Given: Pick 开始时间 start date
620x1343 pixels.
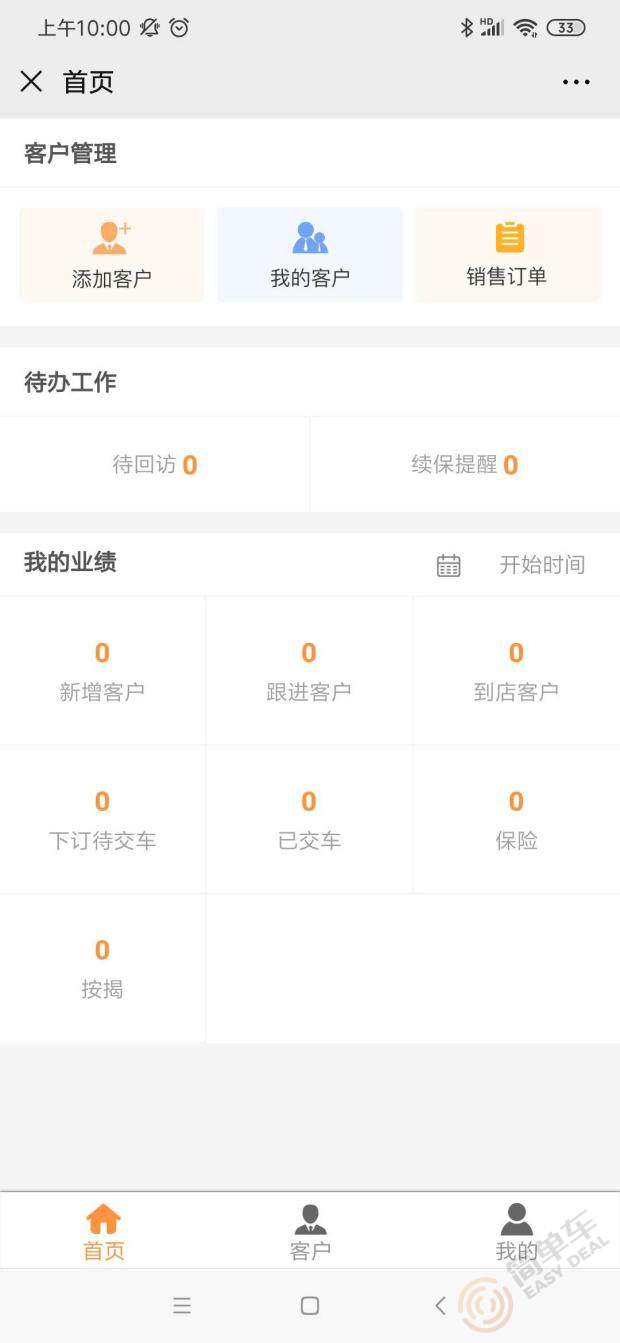Looking at the screenshot, I should pyautogui.click(x=541, y=565).
